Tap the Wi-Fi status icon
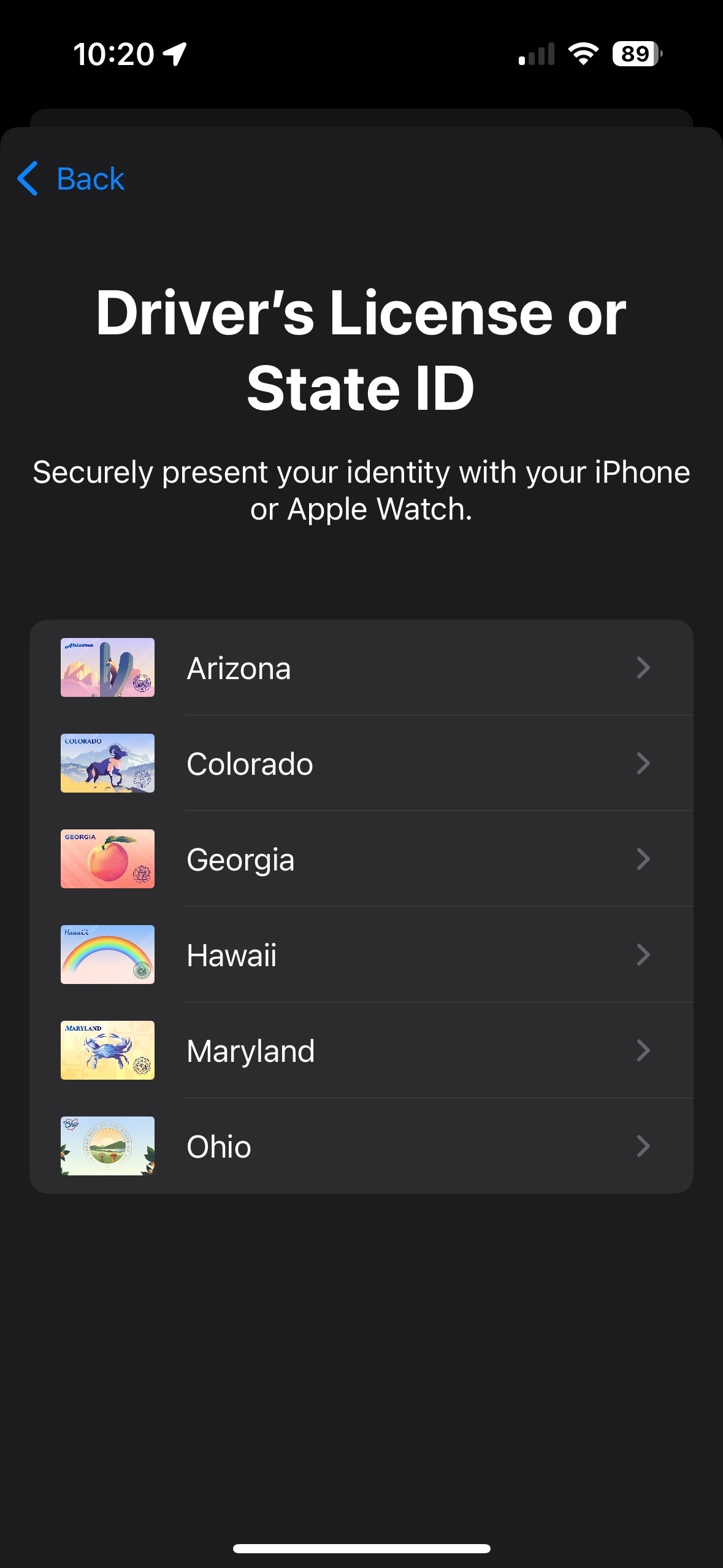Screen dimensions: 723x1568 (x=582, y=55)
